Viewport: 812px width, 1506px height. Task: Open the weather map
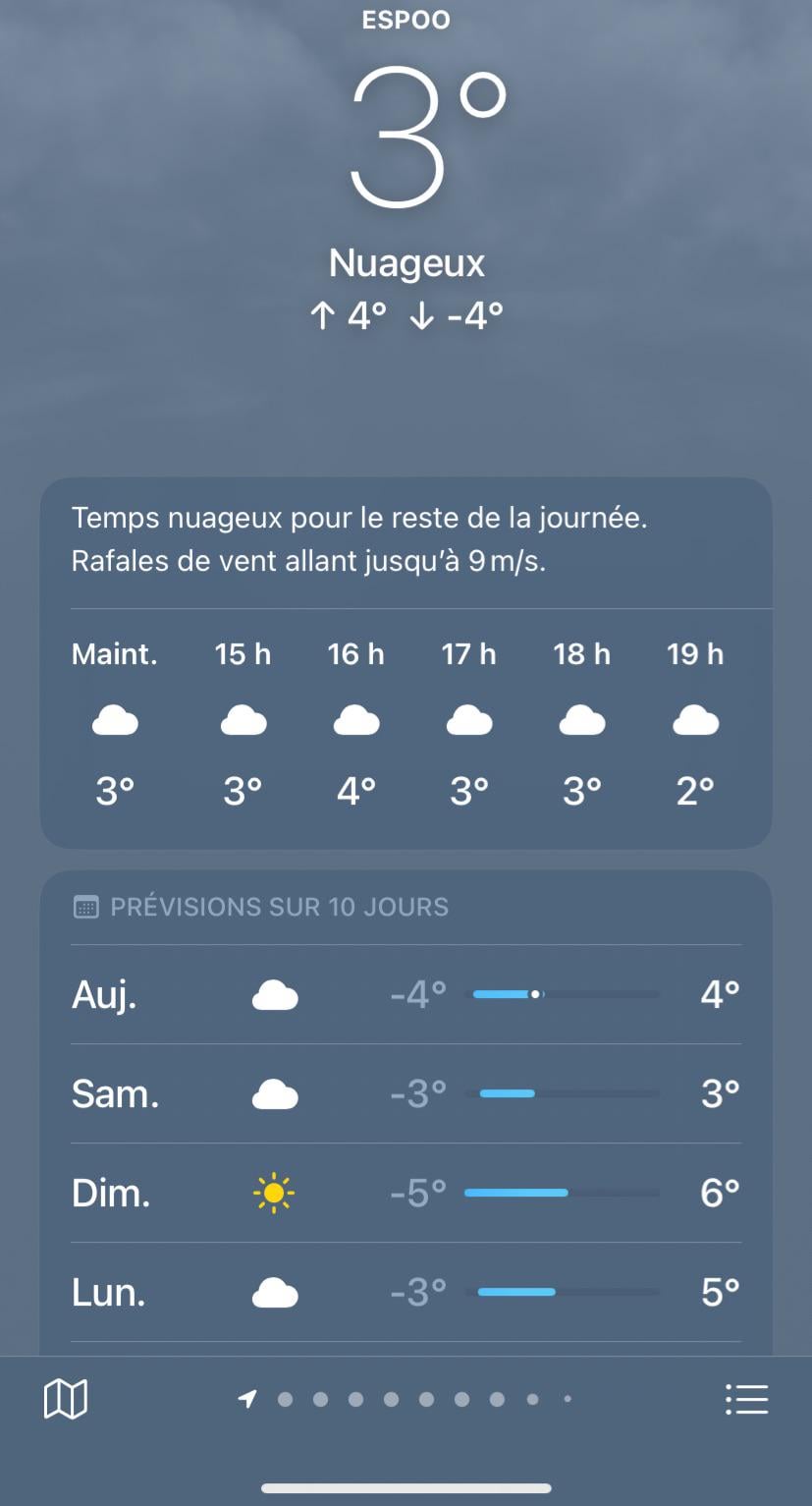coord(66,1398)
